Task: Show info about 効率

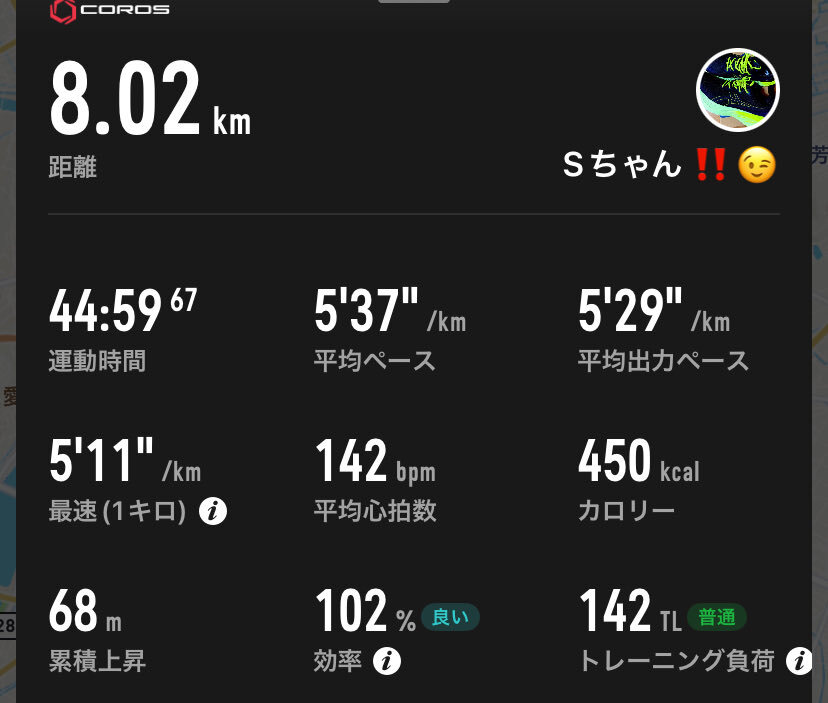Action: tap(387, 661)
